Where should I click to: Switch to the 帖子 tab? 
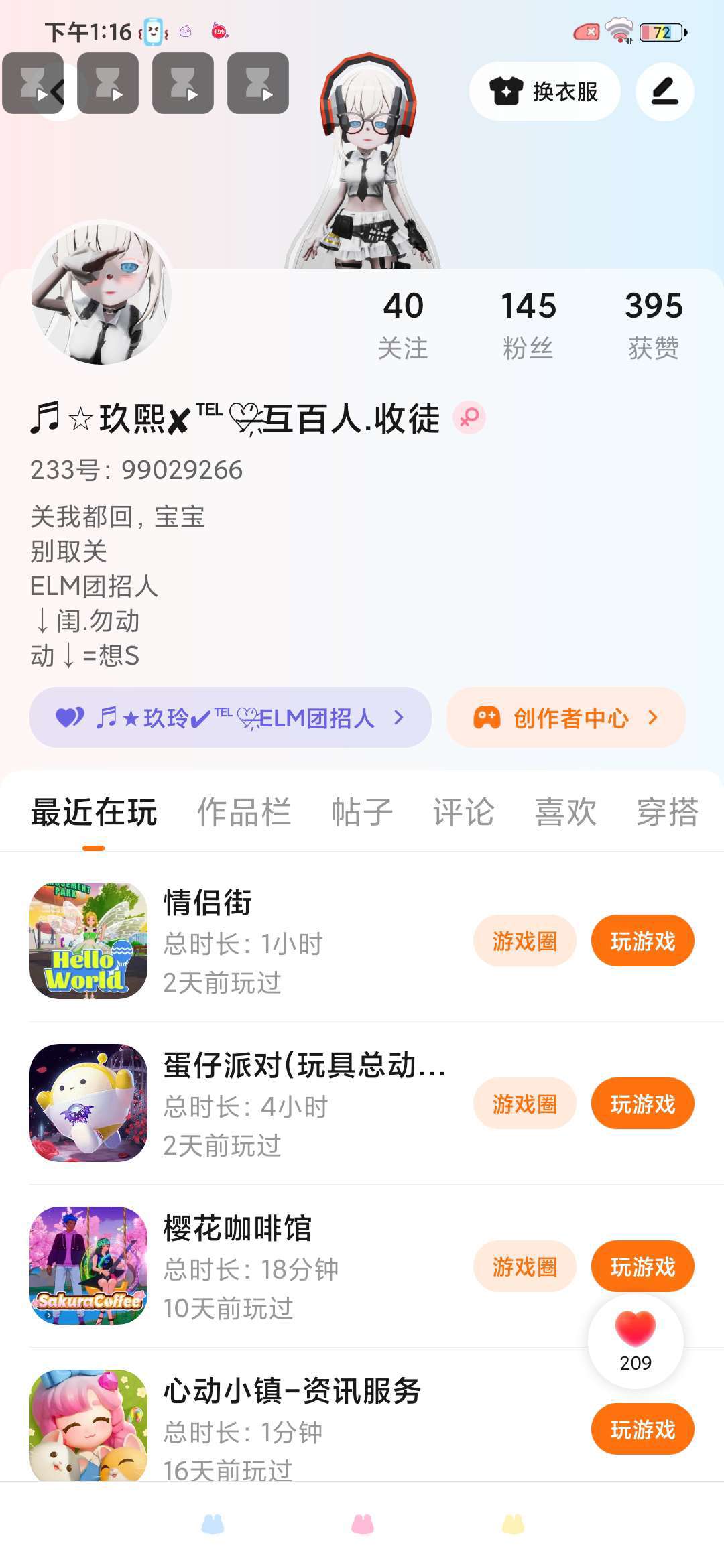coord(362,812)
